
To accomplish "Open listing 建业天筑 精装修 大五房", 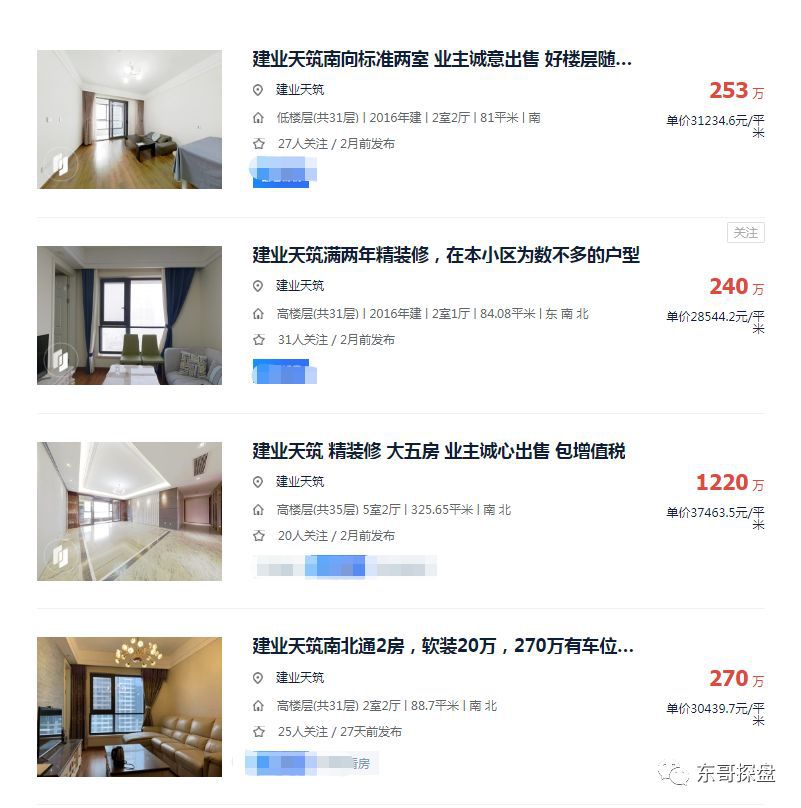I will coord(438,451).
